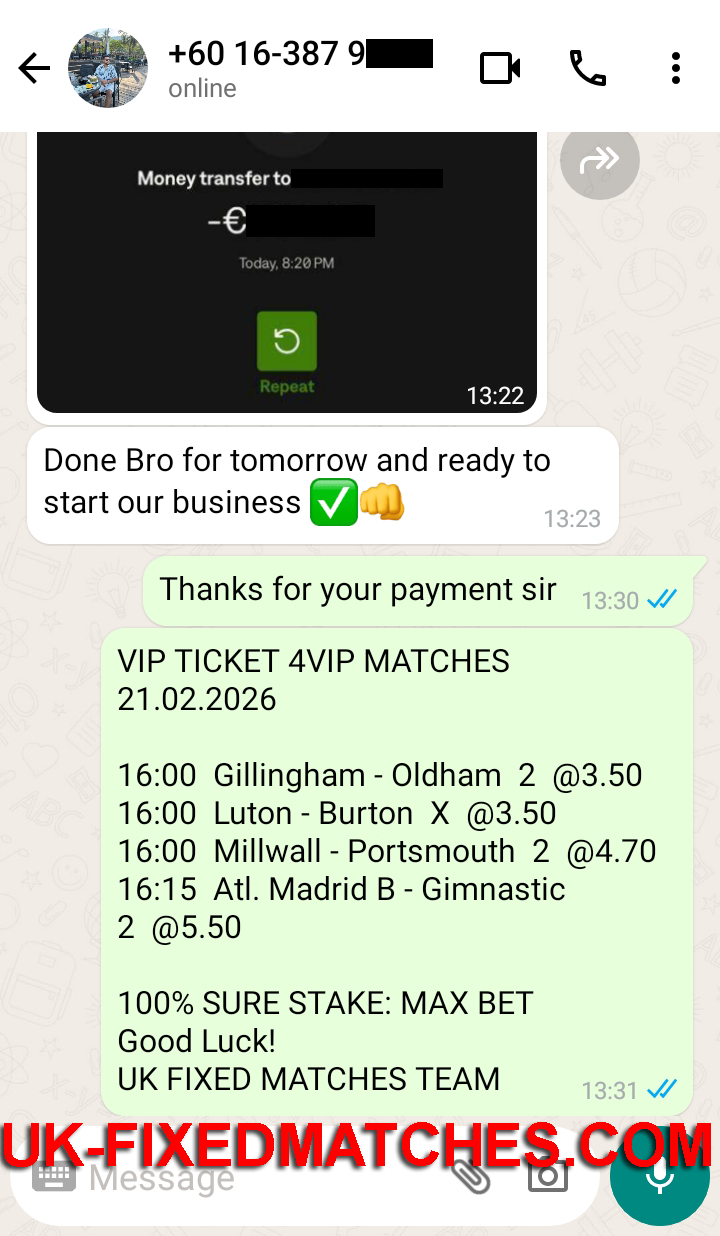Forward the money transfer image
720x1236 pixels.
click(599, 160)
